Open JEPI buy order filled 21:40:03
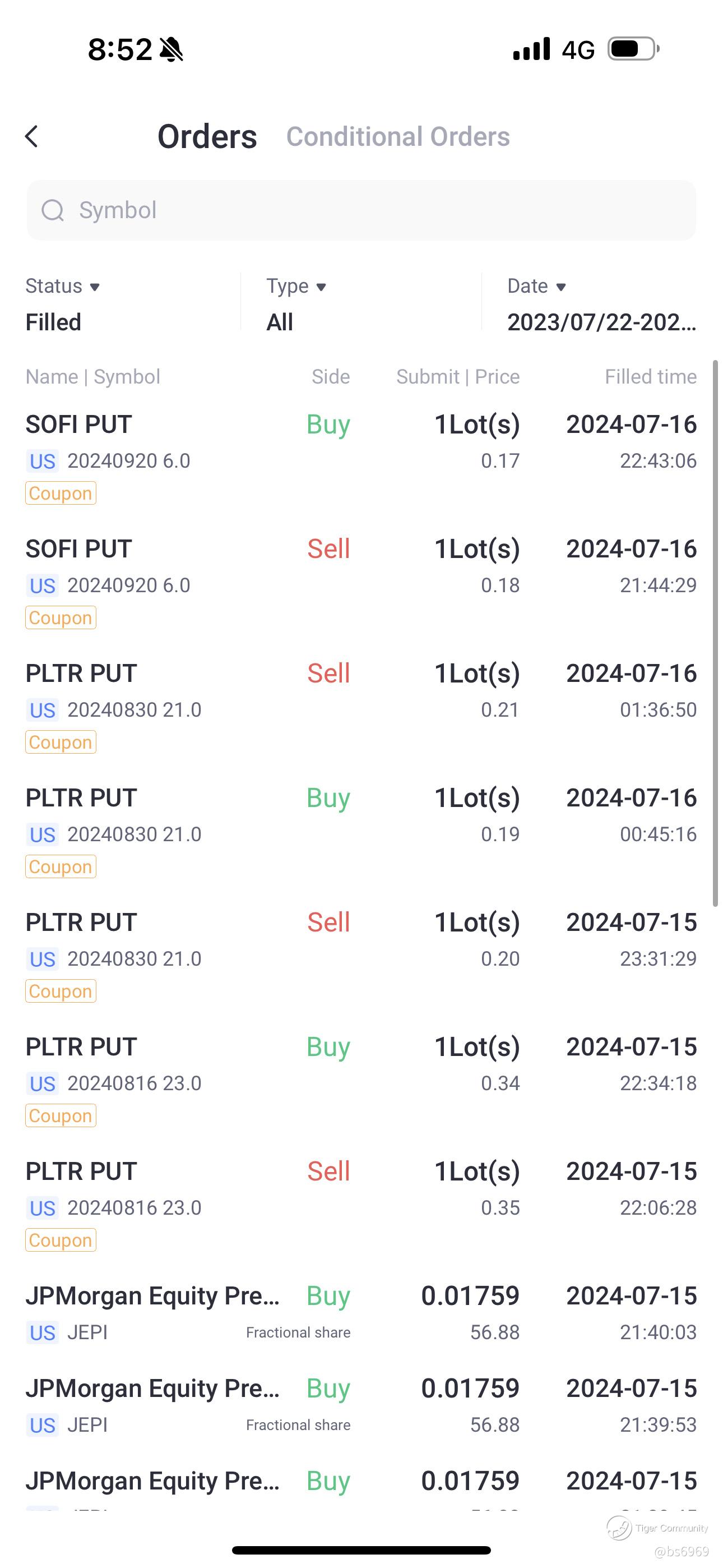 pyautogui.click(x=361, y=1313)
